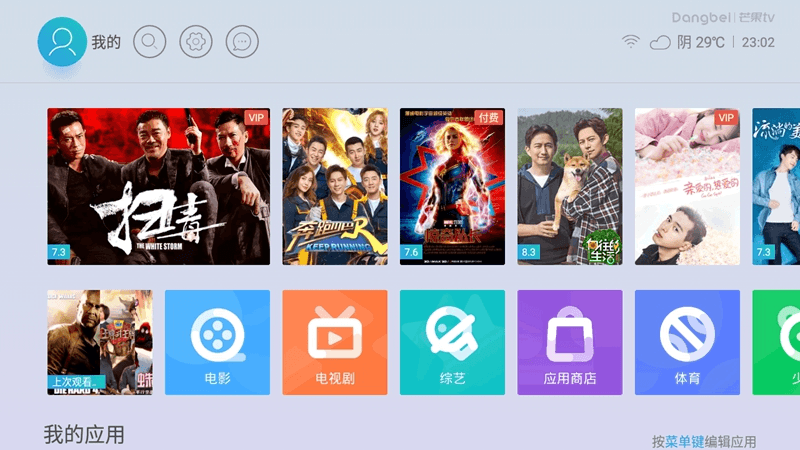Open the 电影 movies category
This screenshot has height=450, width=800.
(217, 342)
